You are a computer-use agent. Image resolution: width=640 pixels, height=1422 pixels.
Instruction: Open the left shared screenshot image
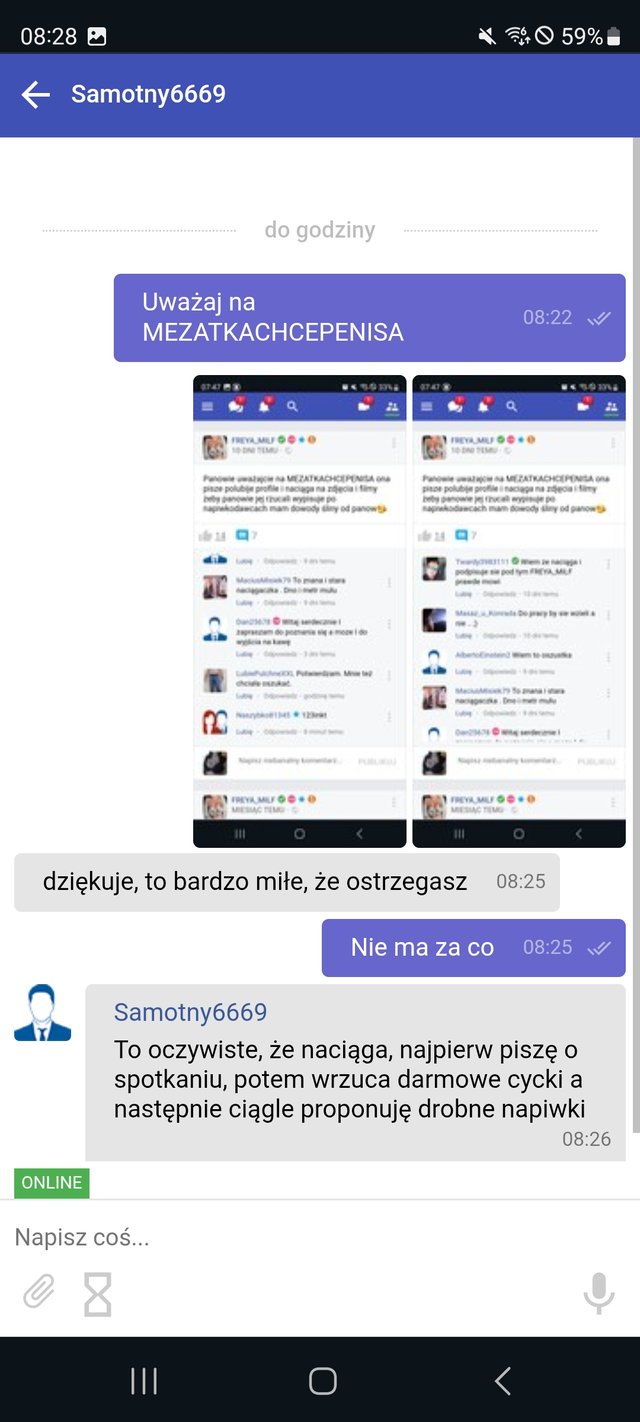coord(300,611)
